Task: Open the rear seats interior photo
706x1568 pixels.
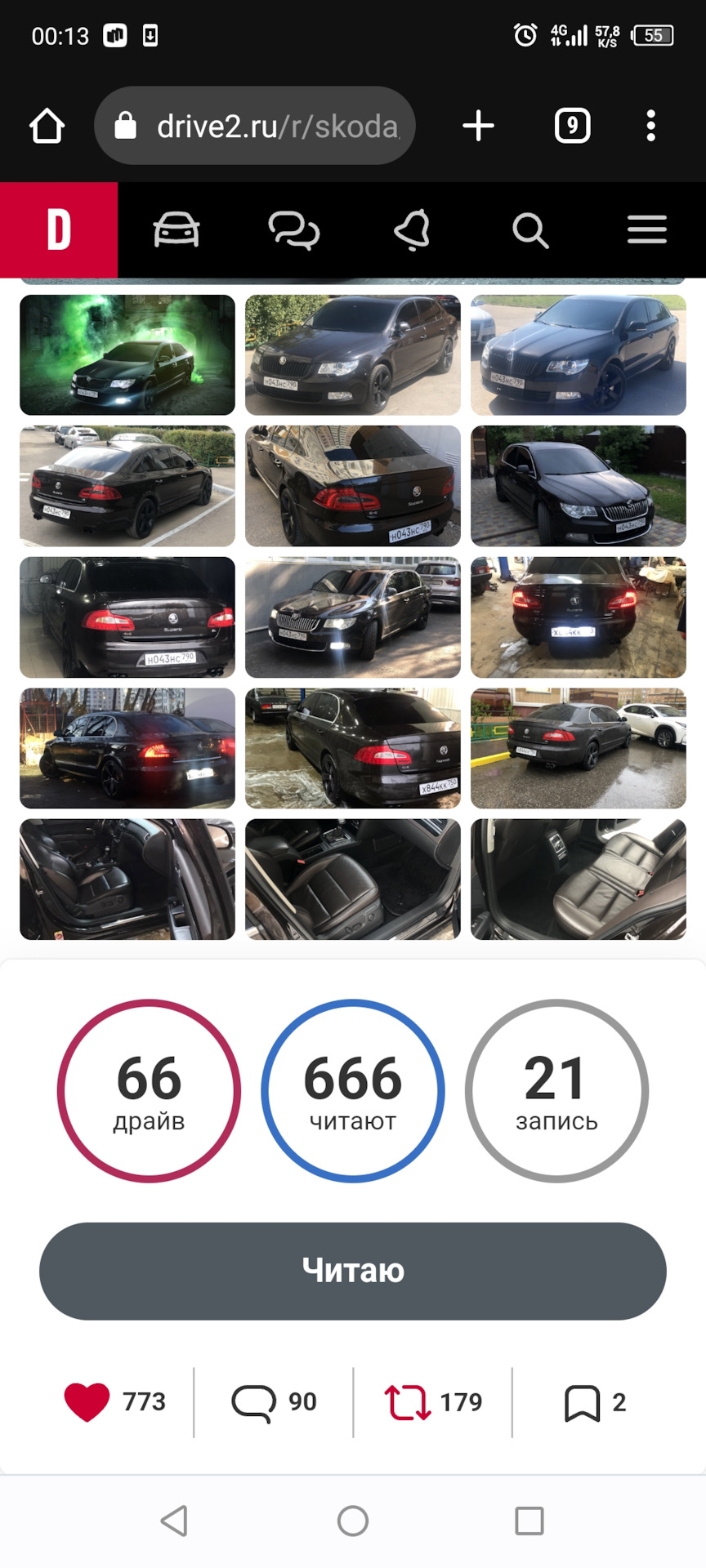Action: 579,880
